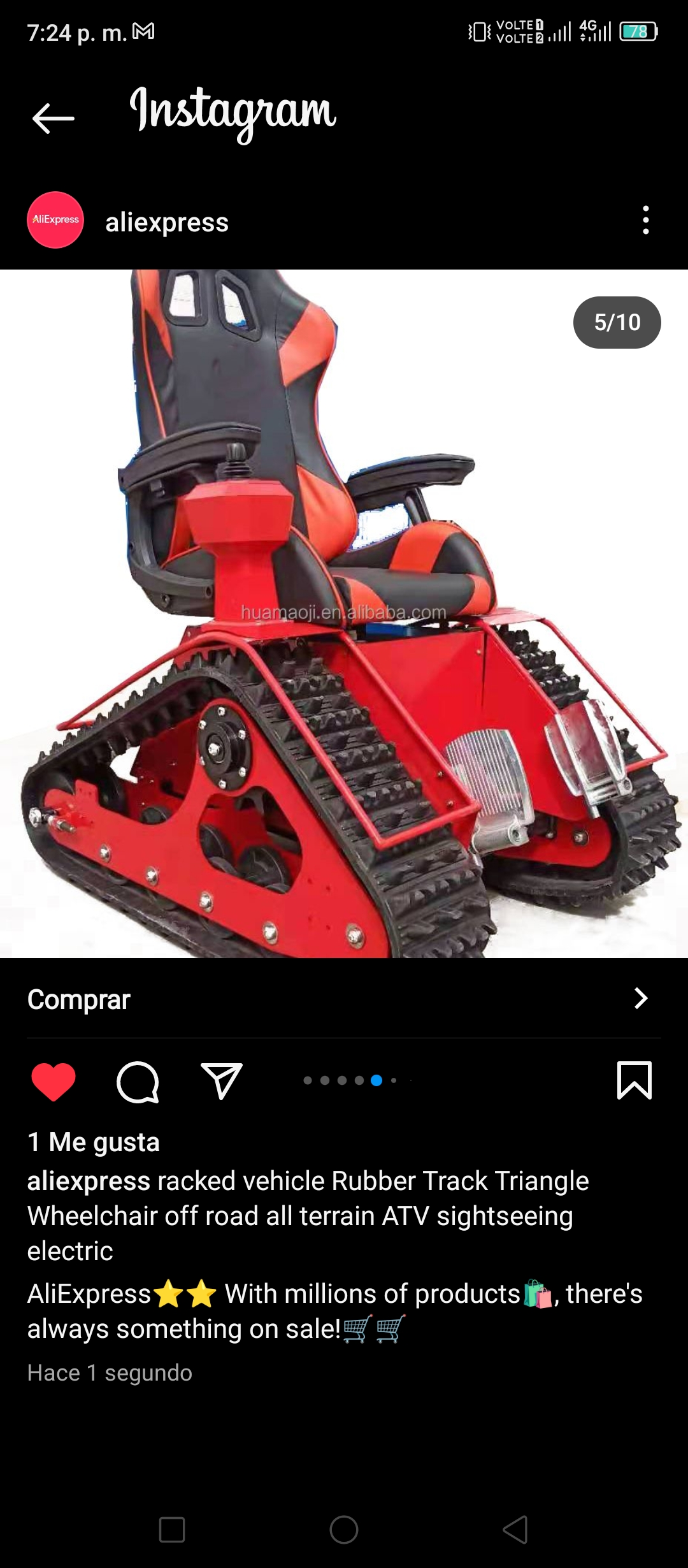
Task: Go back using the top arrow
Action: (x=54, y=119)
